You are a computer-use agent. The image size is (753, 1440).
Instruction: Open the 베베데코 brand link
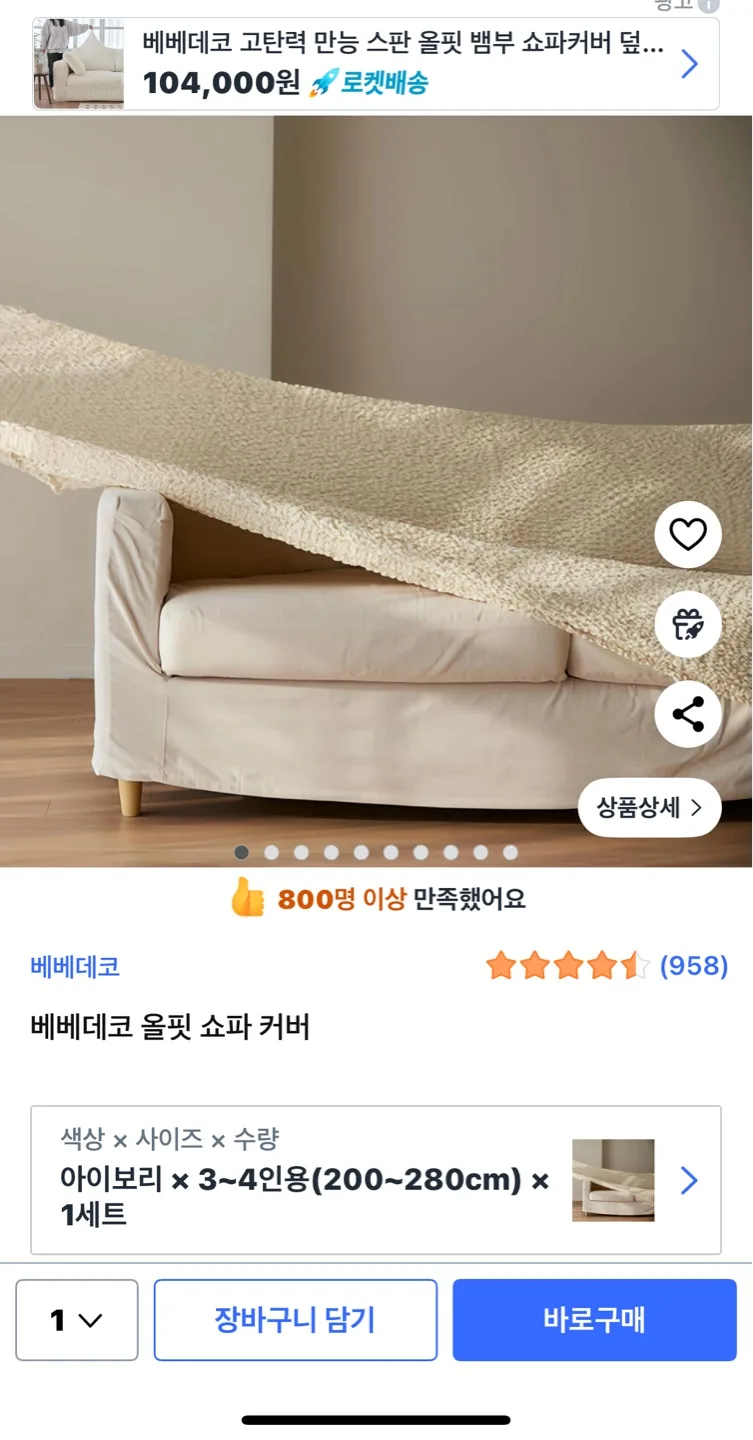pos(75,966)
